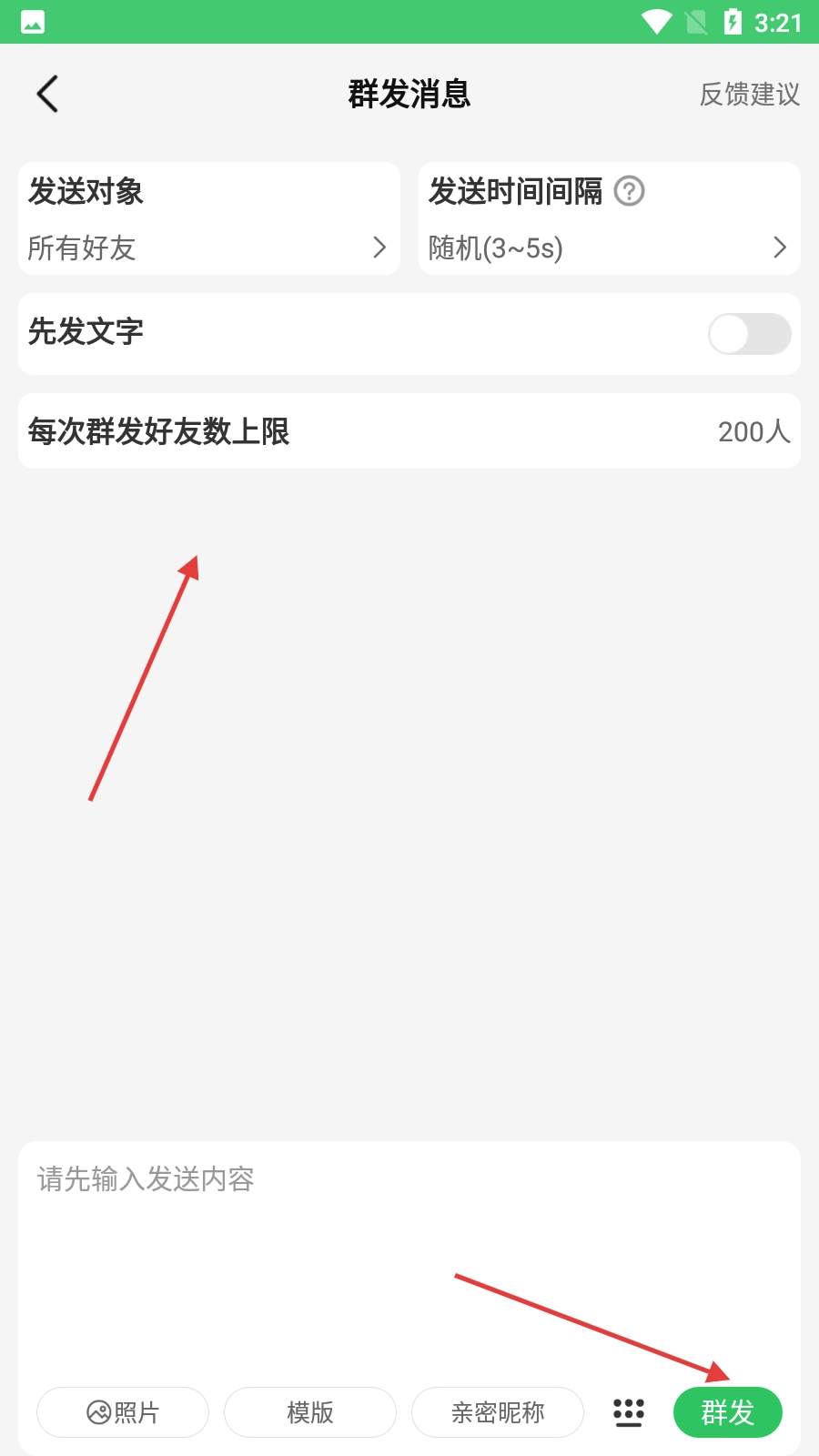Open the keyboard icon
This screenshot has width=819, height=1456.
629,1412
